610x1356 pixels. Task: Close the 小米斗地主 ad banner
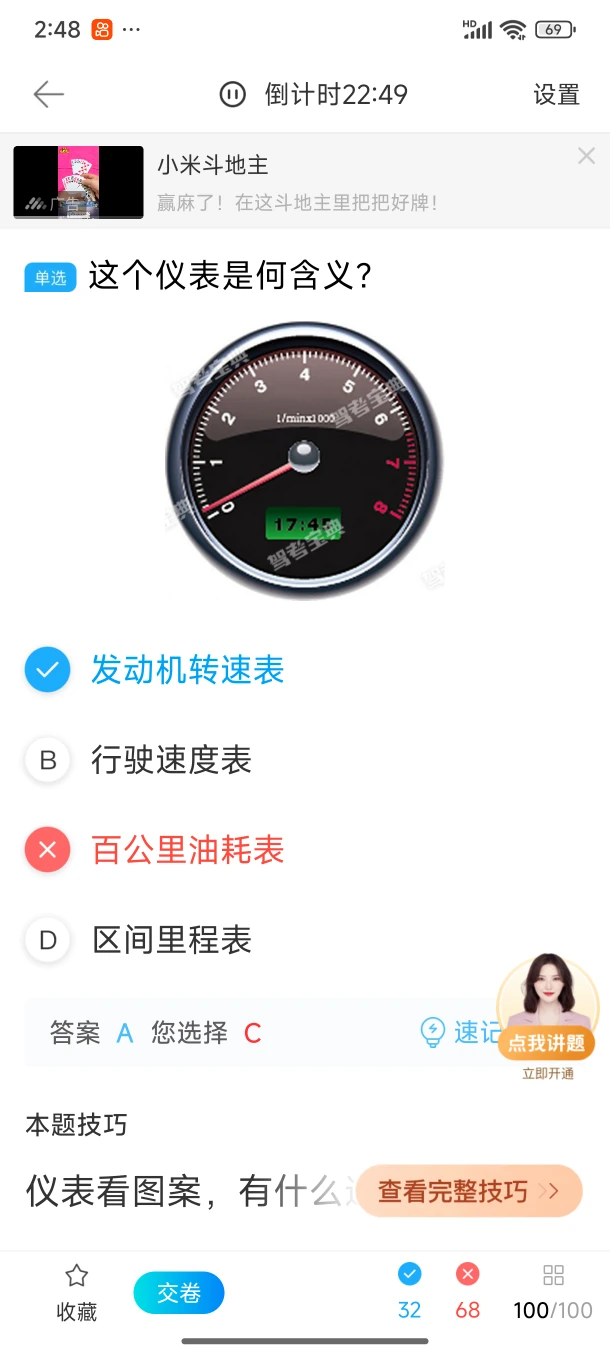(586, 156)
